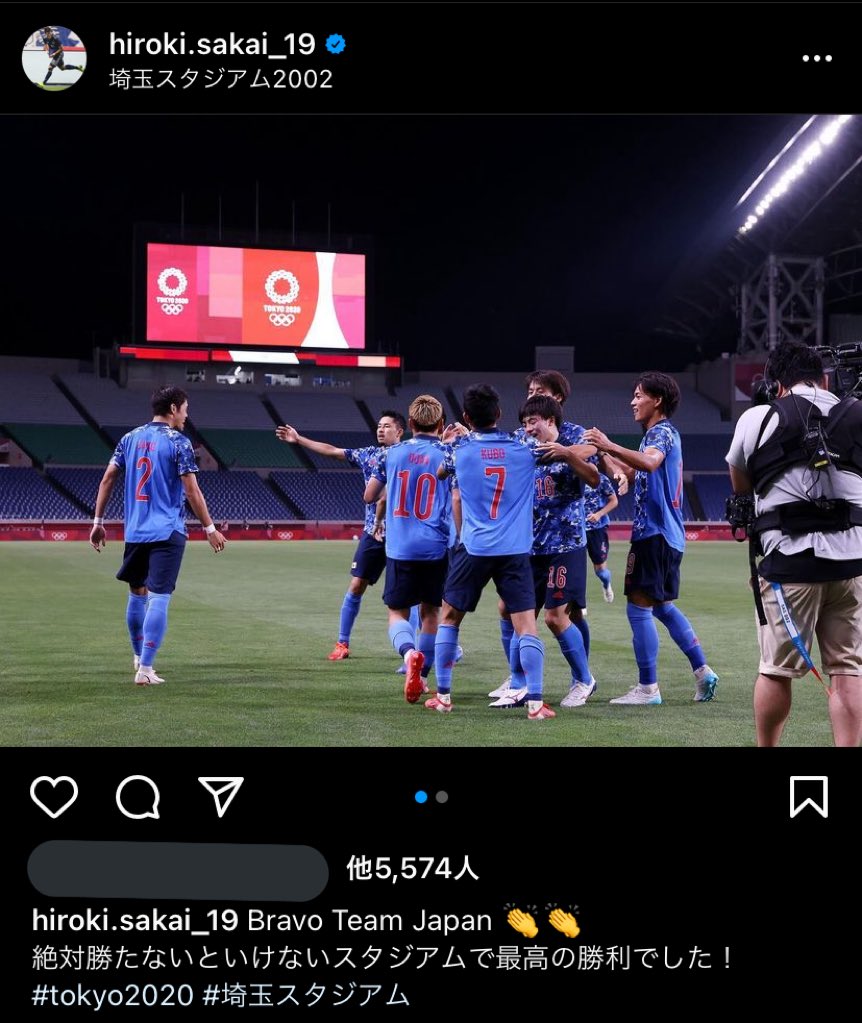Open hiroki.sakai_19 username in post header
Viewport: 862px width, 1023px height.
click(x=211, y=44)
